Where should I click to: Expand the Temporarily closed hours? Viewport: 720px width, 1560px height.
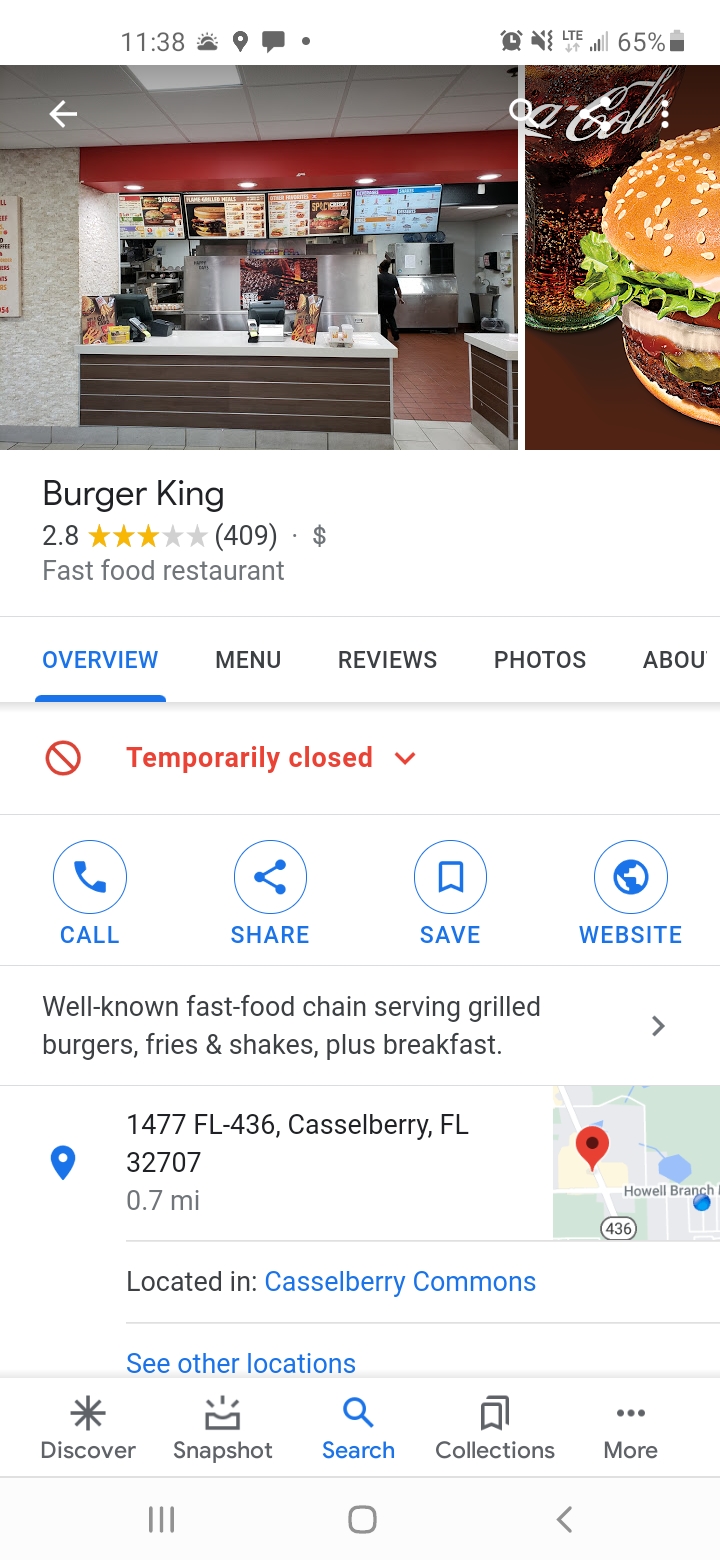(404, 758)
